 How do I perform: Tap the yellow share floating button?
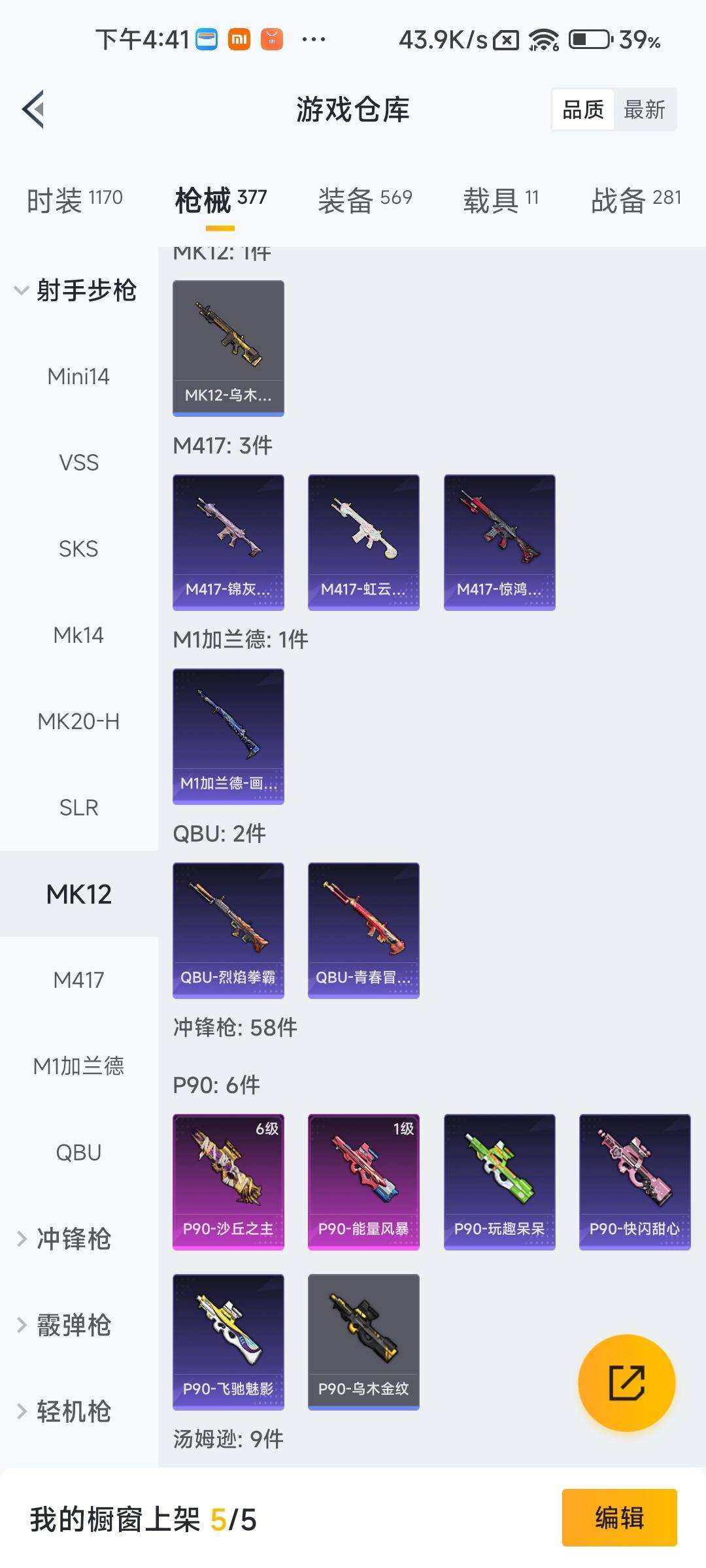(x=626, y=1382)
